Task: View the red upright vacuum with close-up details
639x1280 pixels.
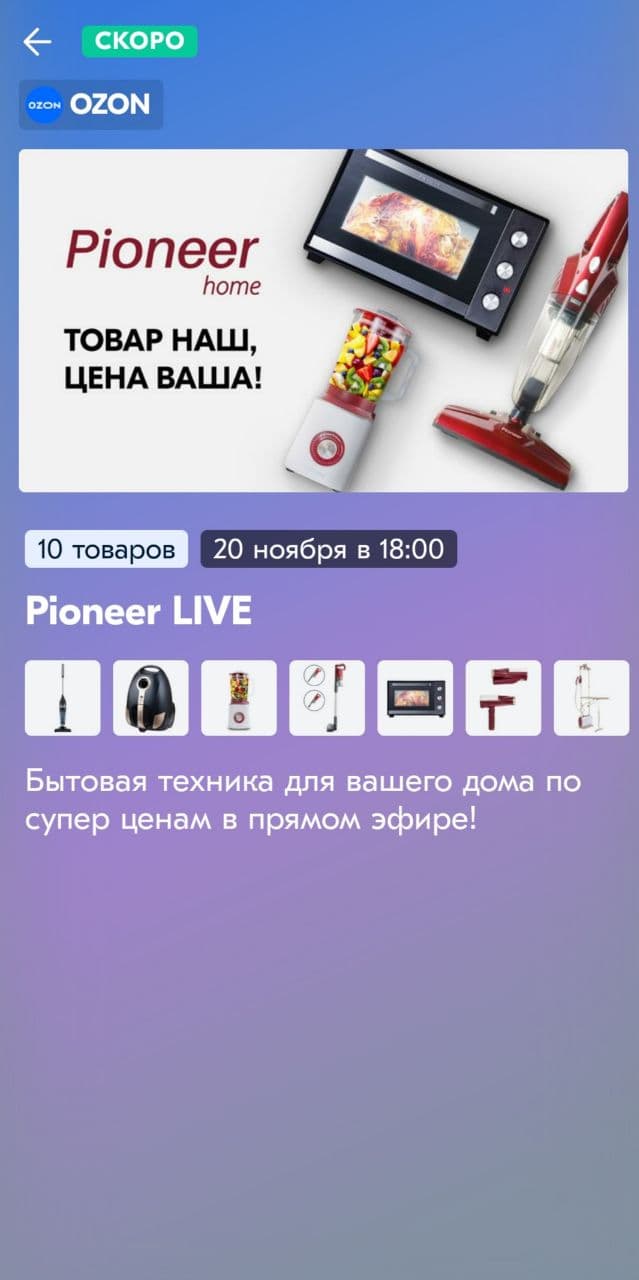Action: coord(327,697)
